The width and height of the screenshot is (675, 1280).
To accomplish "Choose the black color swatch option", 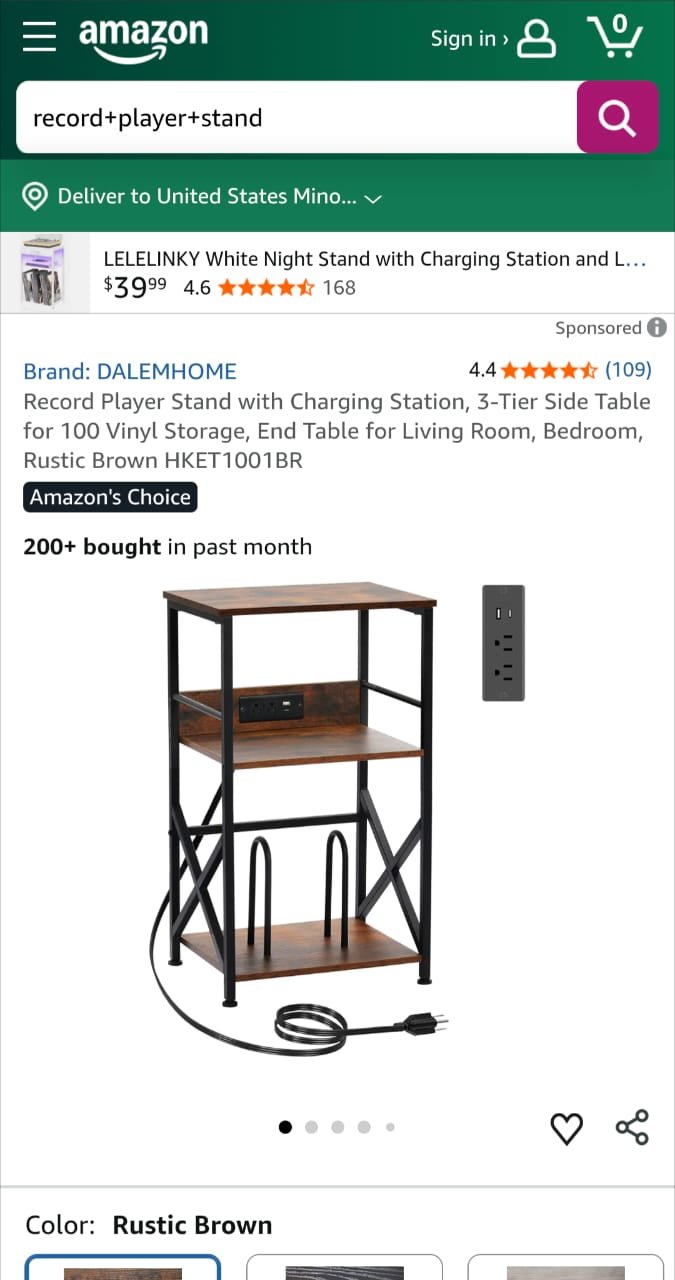I will (x=344, y=1267).
